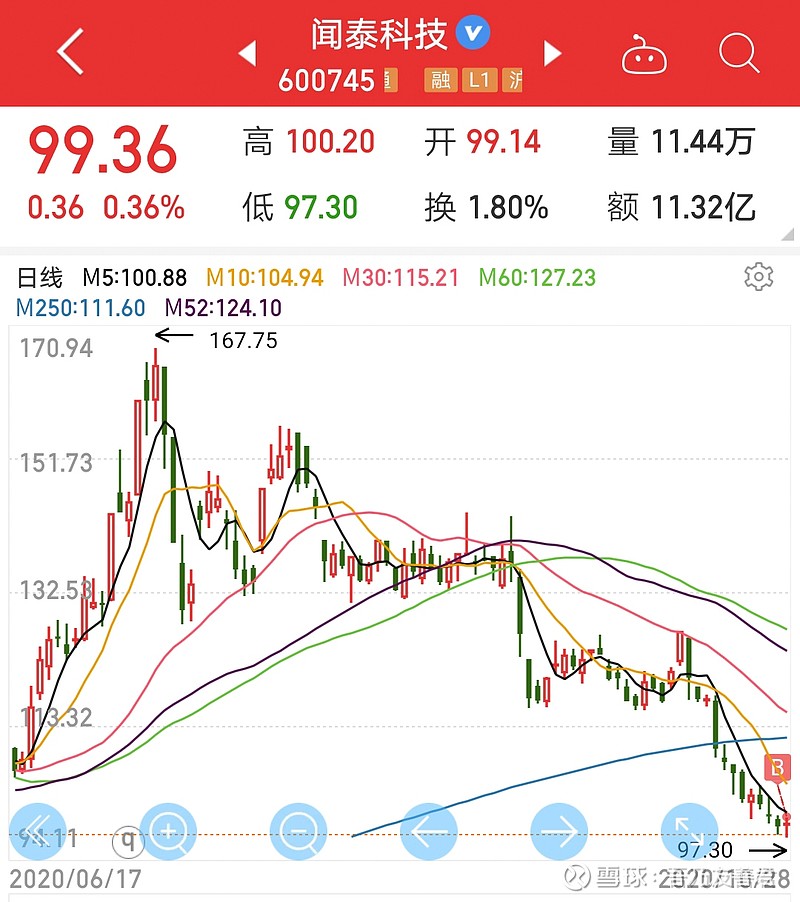Open chart indicator settings gear
800x902 pixels.
tap(759, 276)
